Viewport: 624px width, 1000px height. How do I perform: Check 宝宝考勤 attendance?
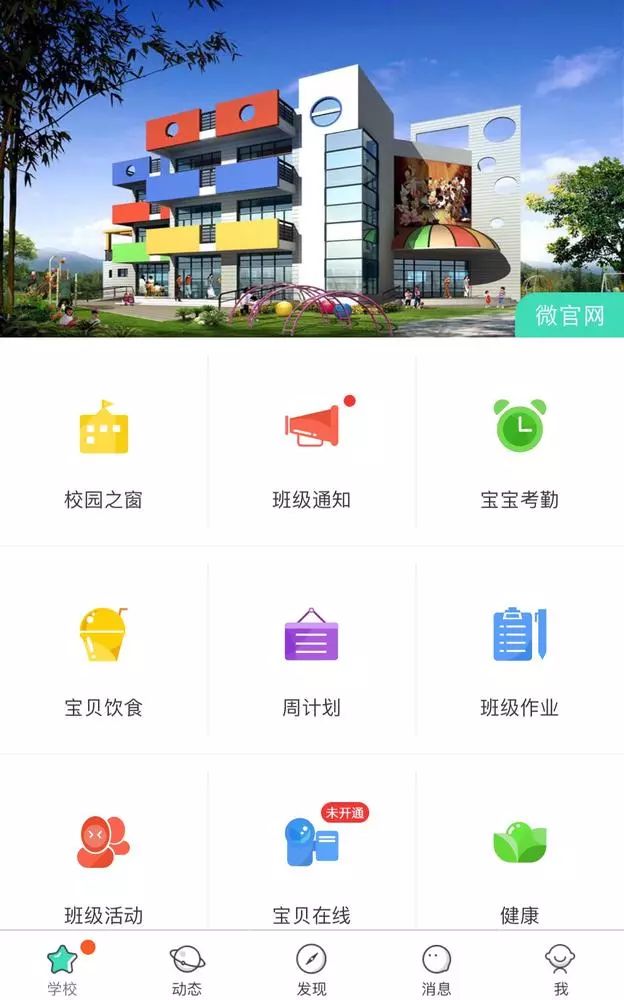click(520, 442)
